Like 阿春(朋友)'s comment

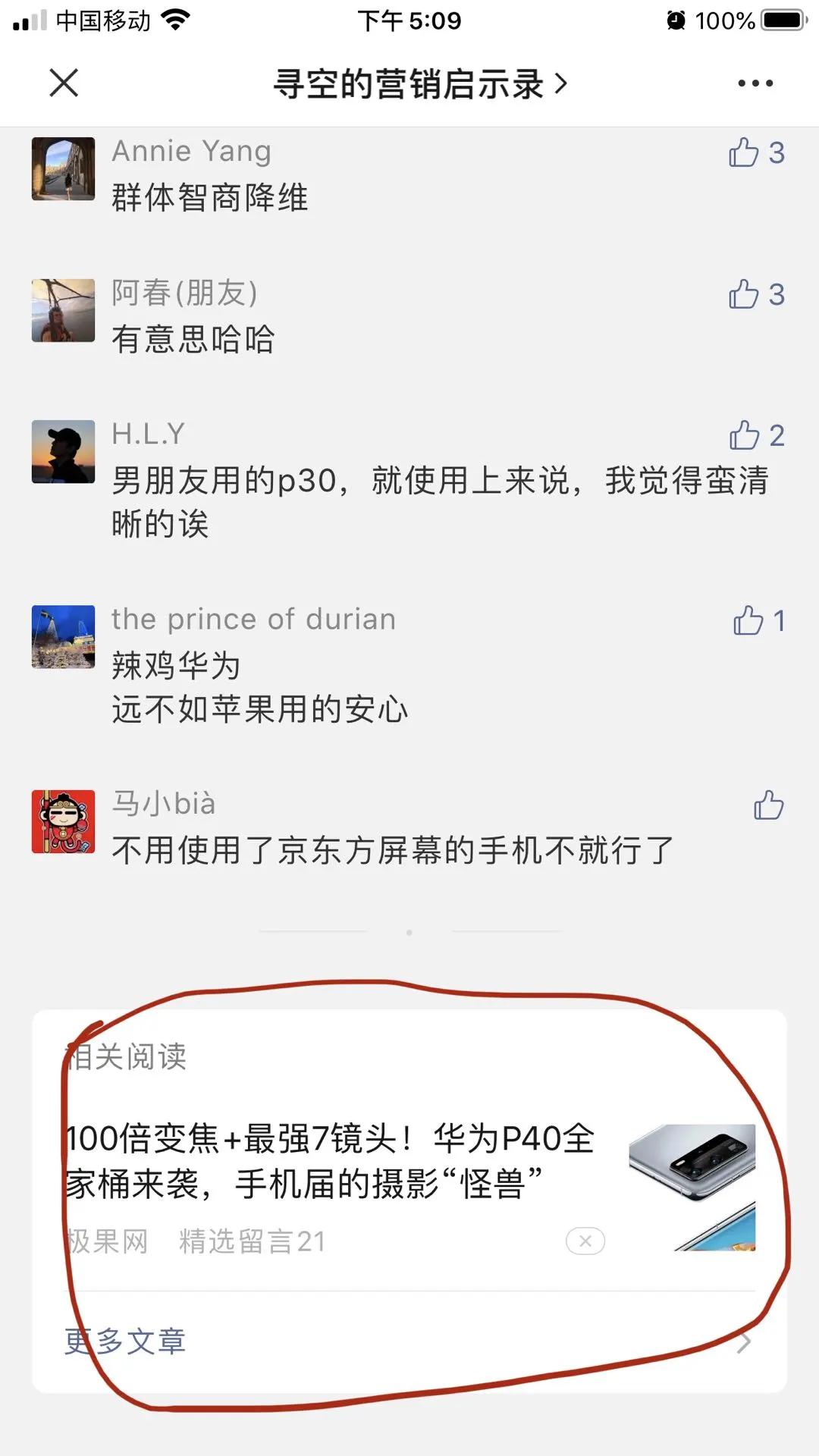(744, 294)
